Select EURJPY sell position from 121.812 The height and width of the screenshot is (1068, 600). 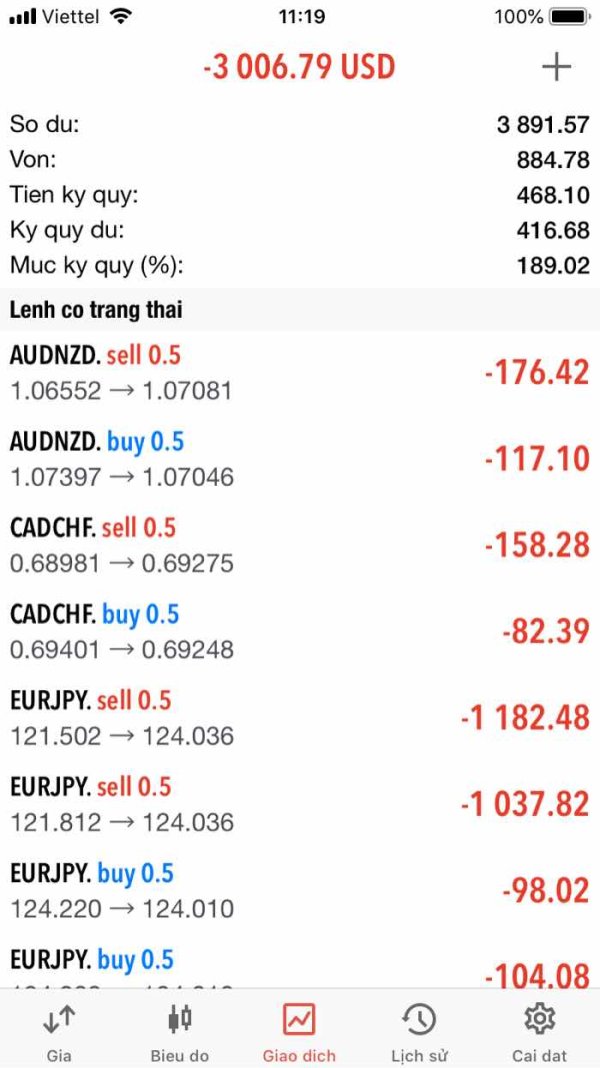click(x=300, y=805)
